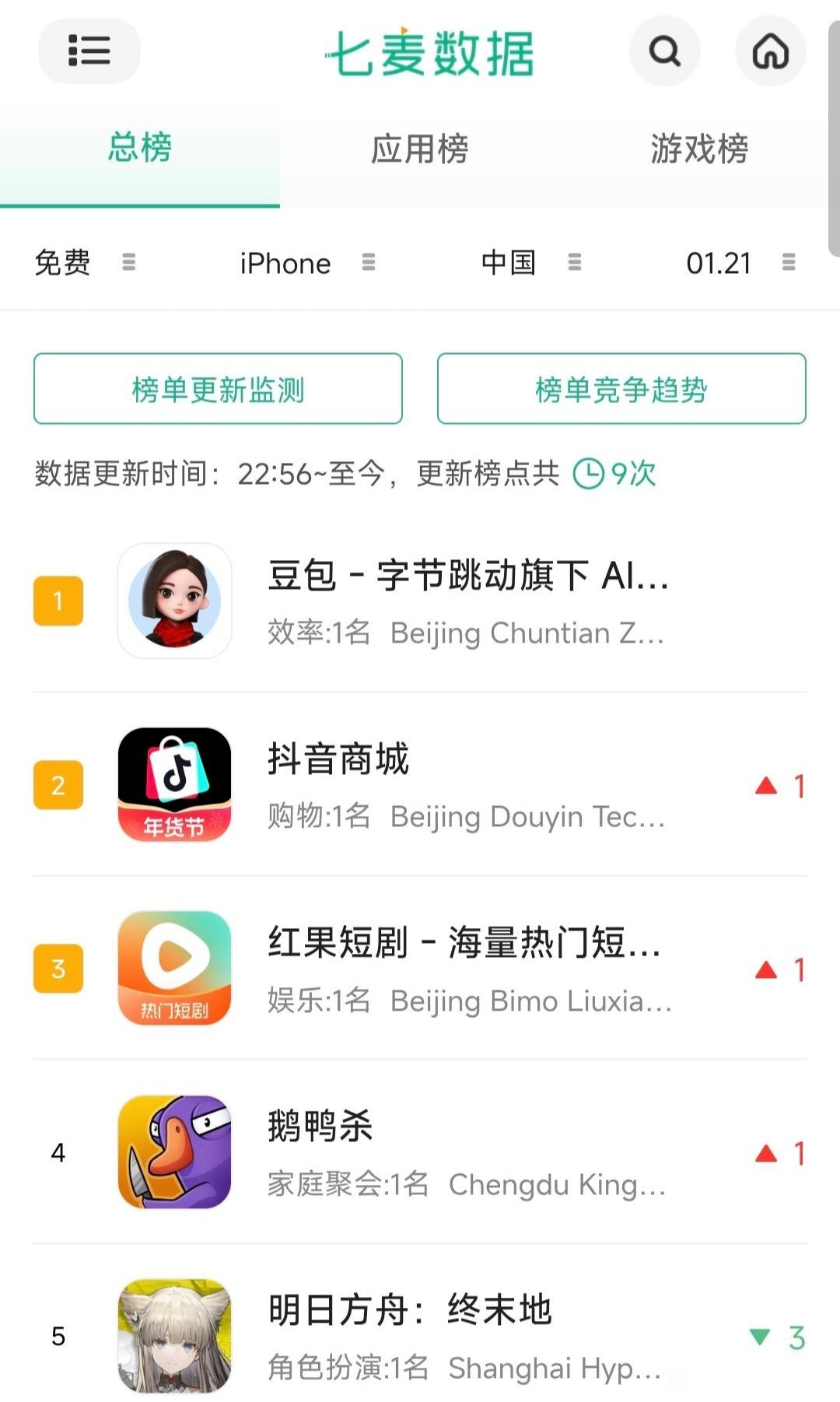Expand the 免费 filter dropdown
This screenshot has height=1402, width=840.
click(x=84, y=263)
